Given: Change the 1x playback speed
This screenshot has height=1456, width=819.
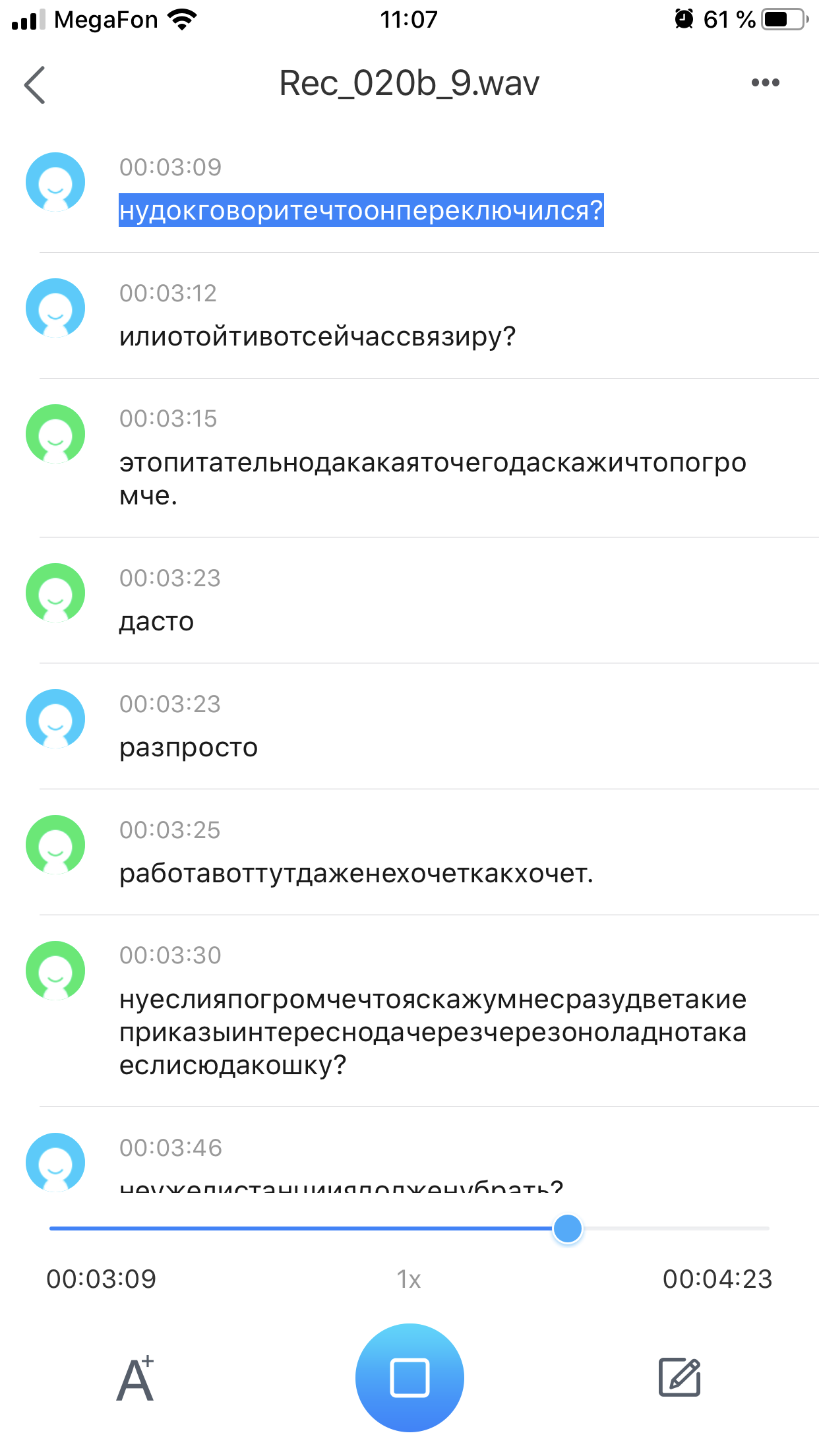Looking at the screenshot, I should pyautogui.click(x=409, y=1279).
